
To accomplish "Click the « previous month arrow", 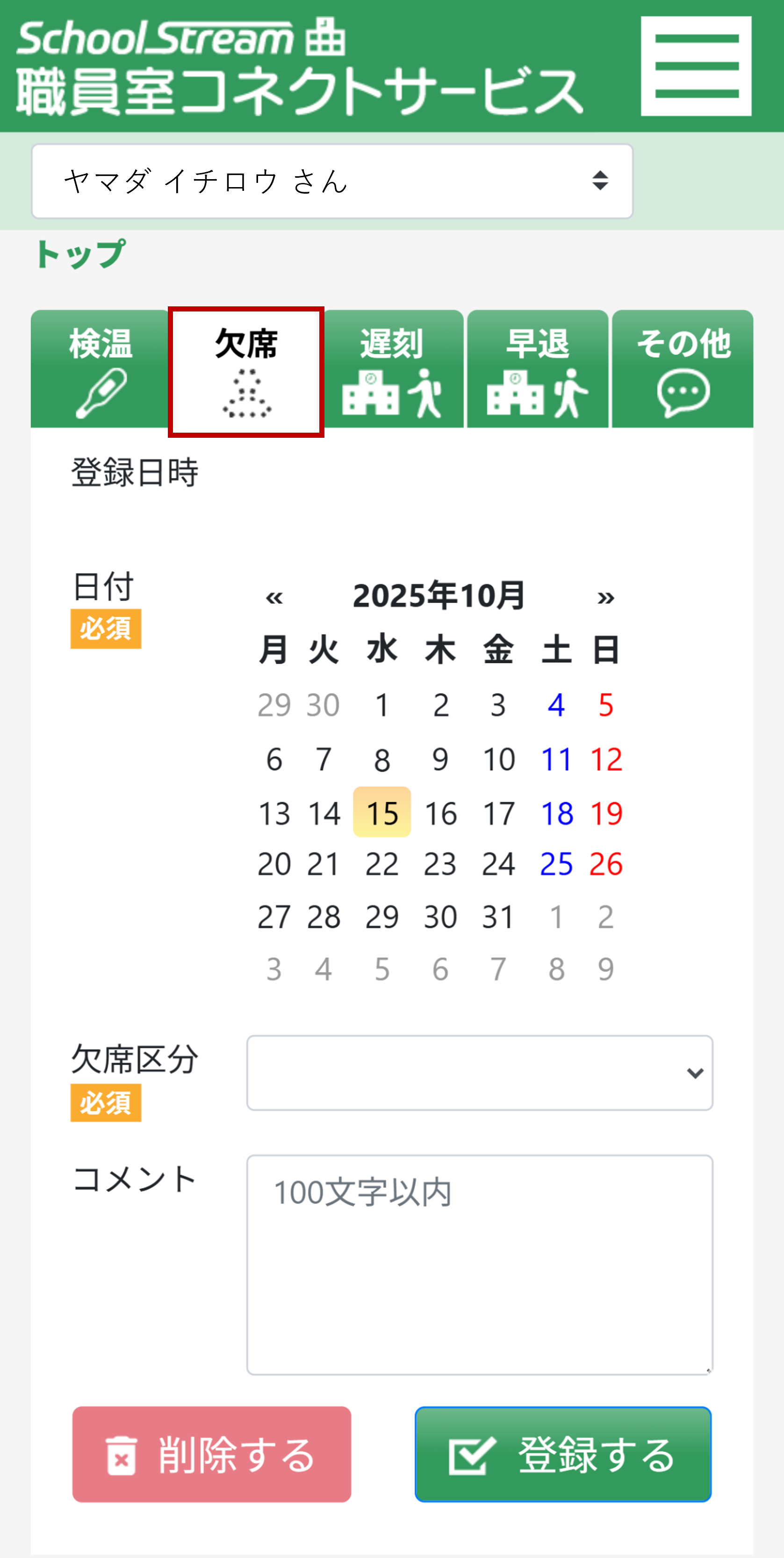I will pos(274,598).
